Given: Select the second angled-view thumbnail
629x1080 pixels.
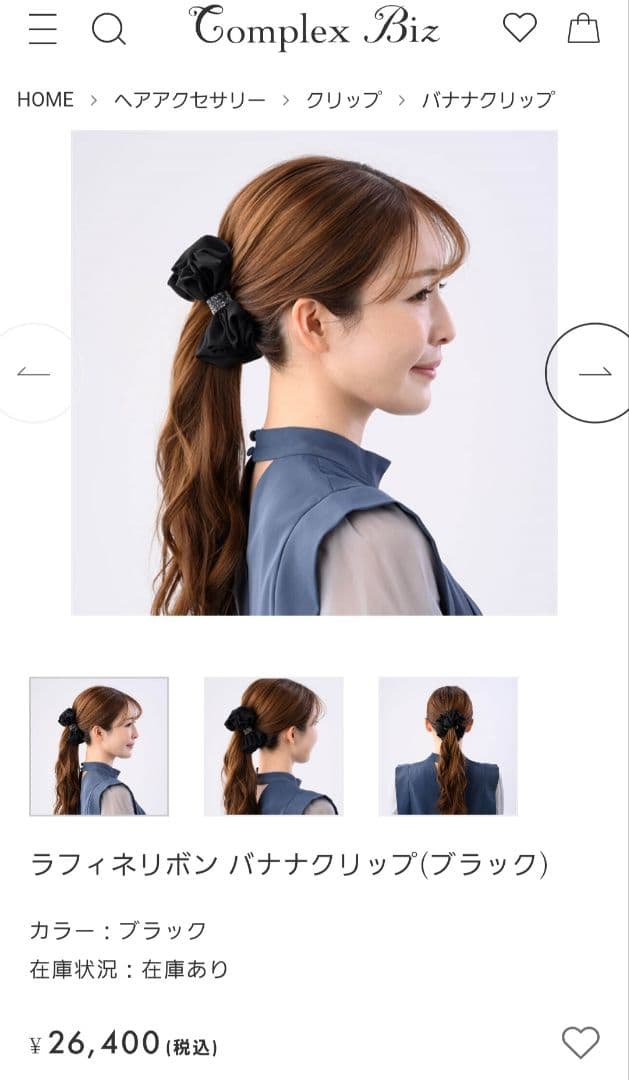Looking at the screenshot, I should [x=273, y=746].
